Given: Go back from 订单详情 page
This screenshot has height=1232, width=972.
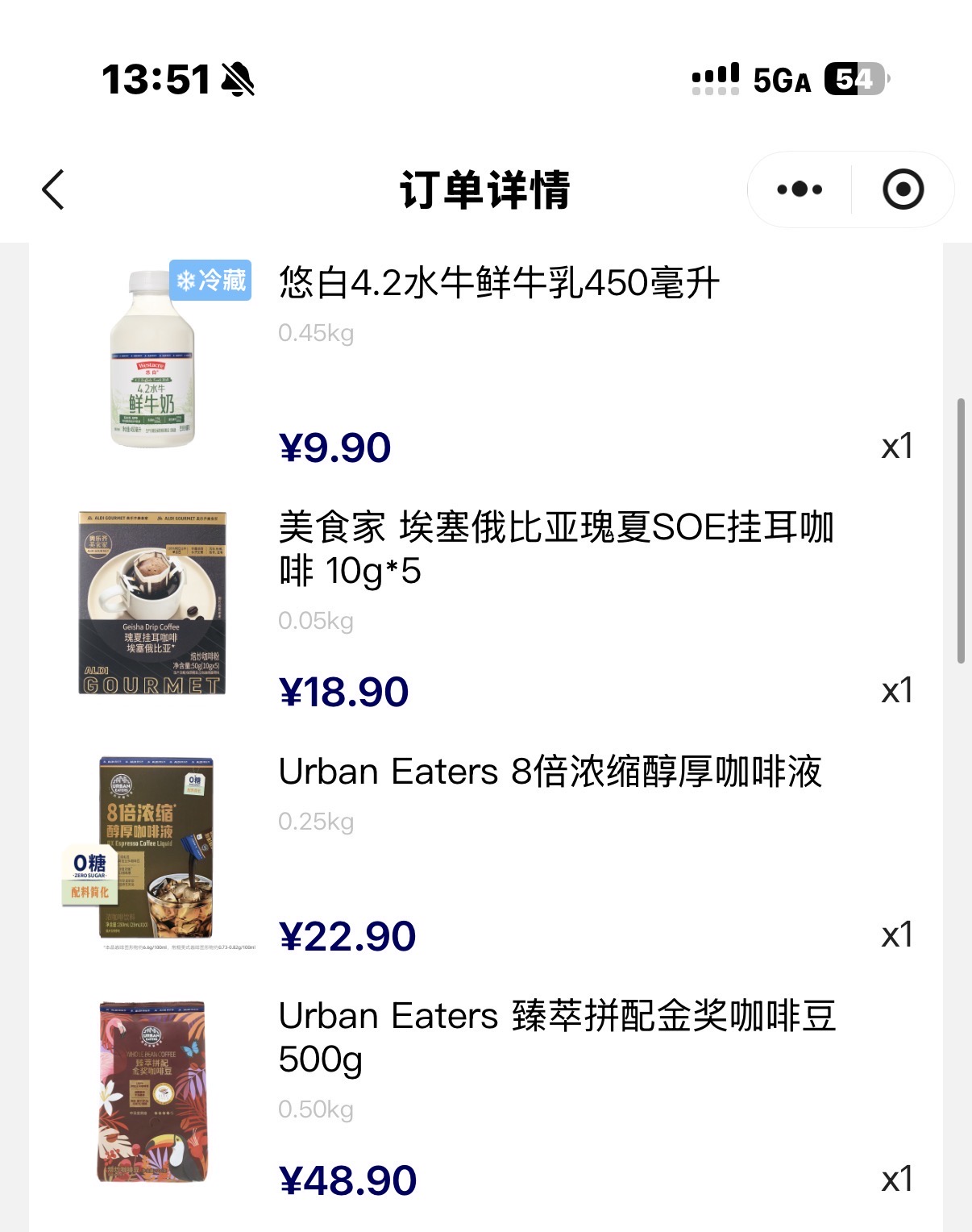Looking at the screenshot, I should (x=53, y=190).
